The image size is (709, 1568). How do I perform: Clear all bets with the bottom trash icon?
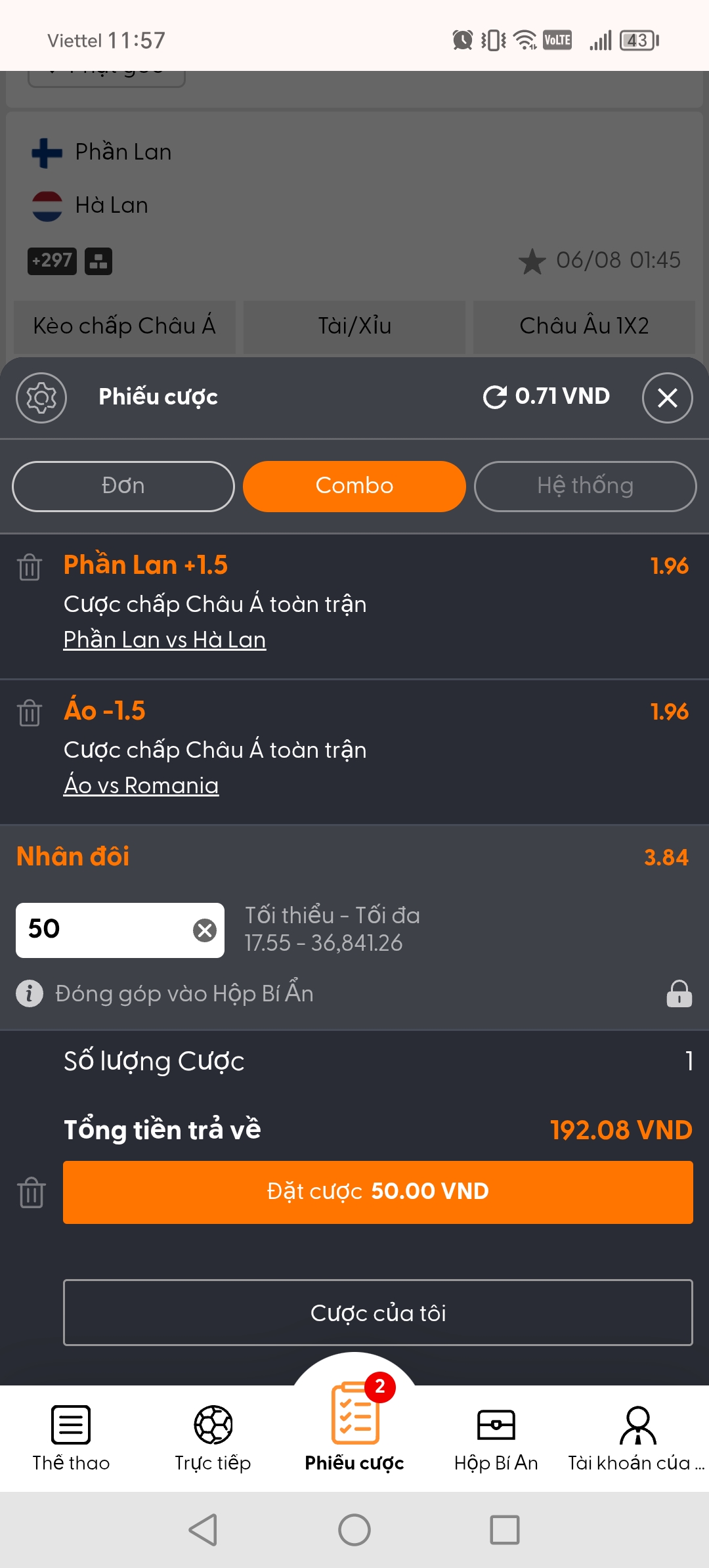(32, 1192)
